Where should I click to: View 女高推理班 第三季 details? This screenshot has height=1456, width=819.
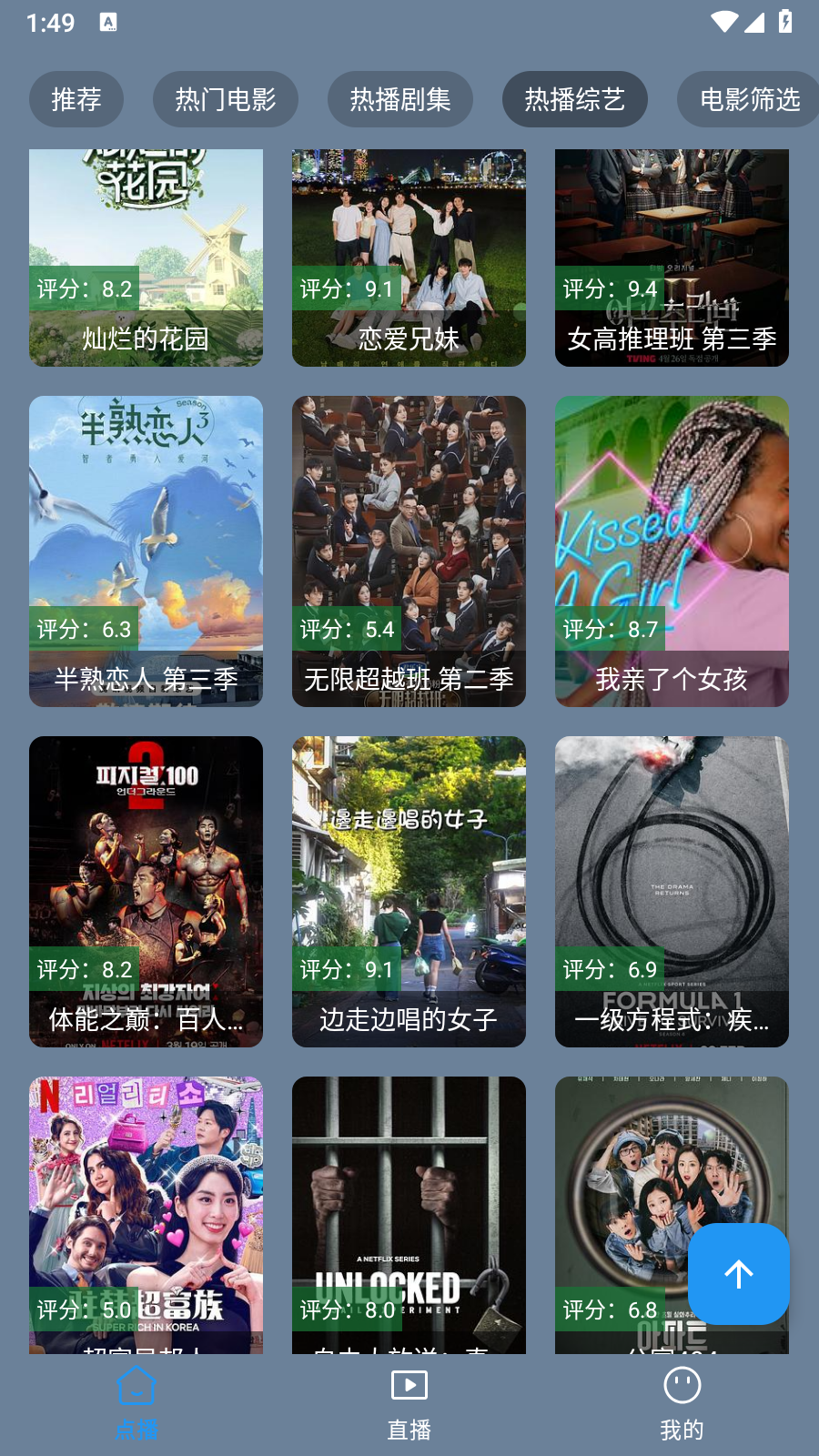672,258
